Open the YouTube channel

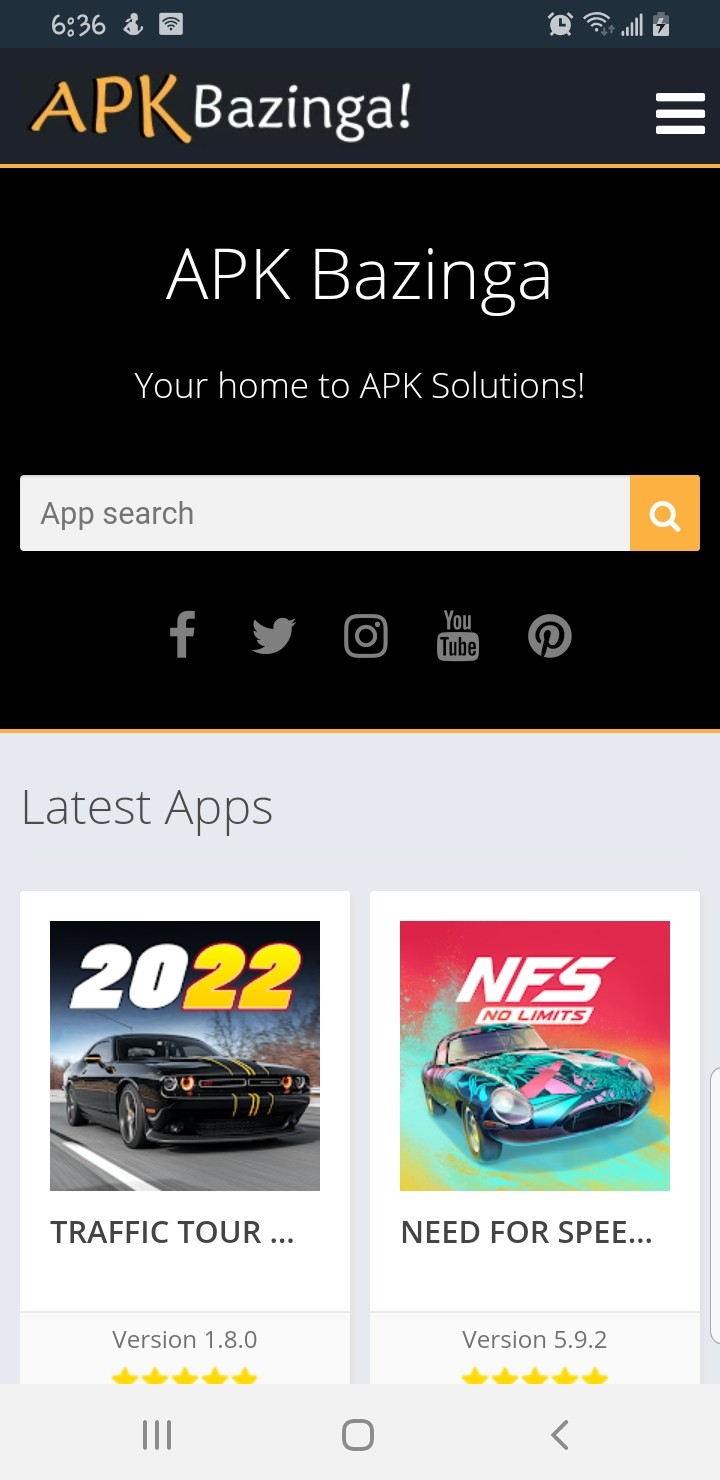click(458, 635)
